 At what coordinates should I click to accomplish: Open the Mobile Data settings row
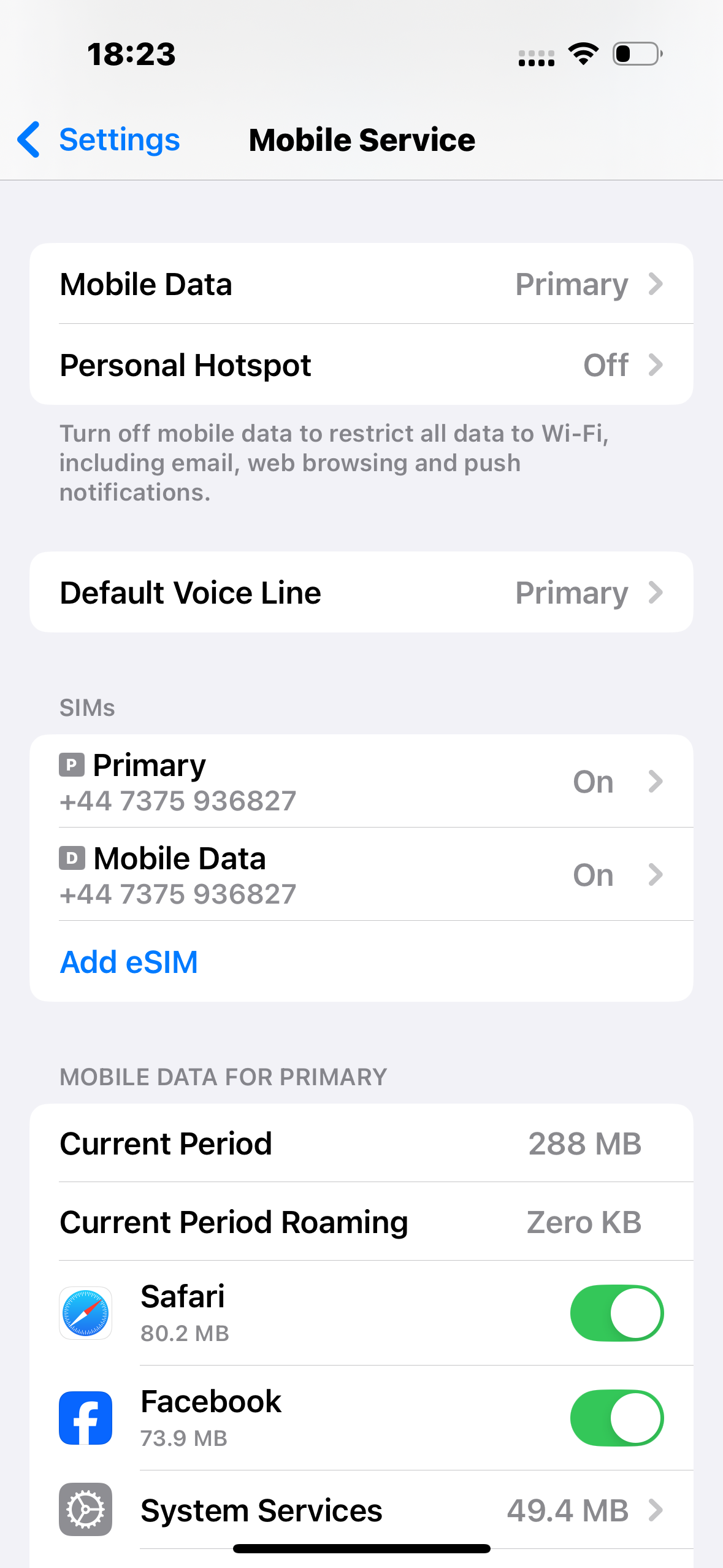(x=361, y=284)
